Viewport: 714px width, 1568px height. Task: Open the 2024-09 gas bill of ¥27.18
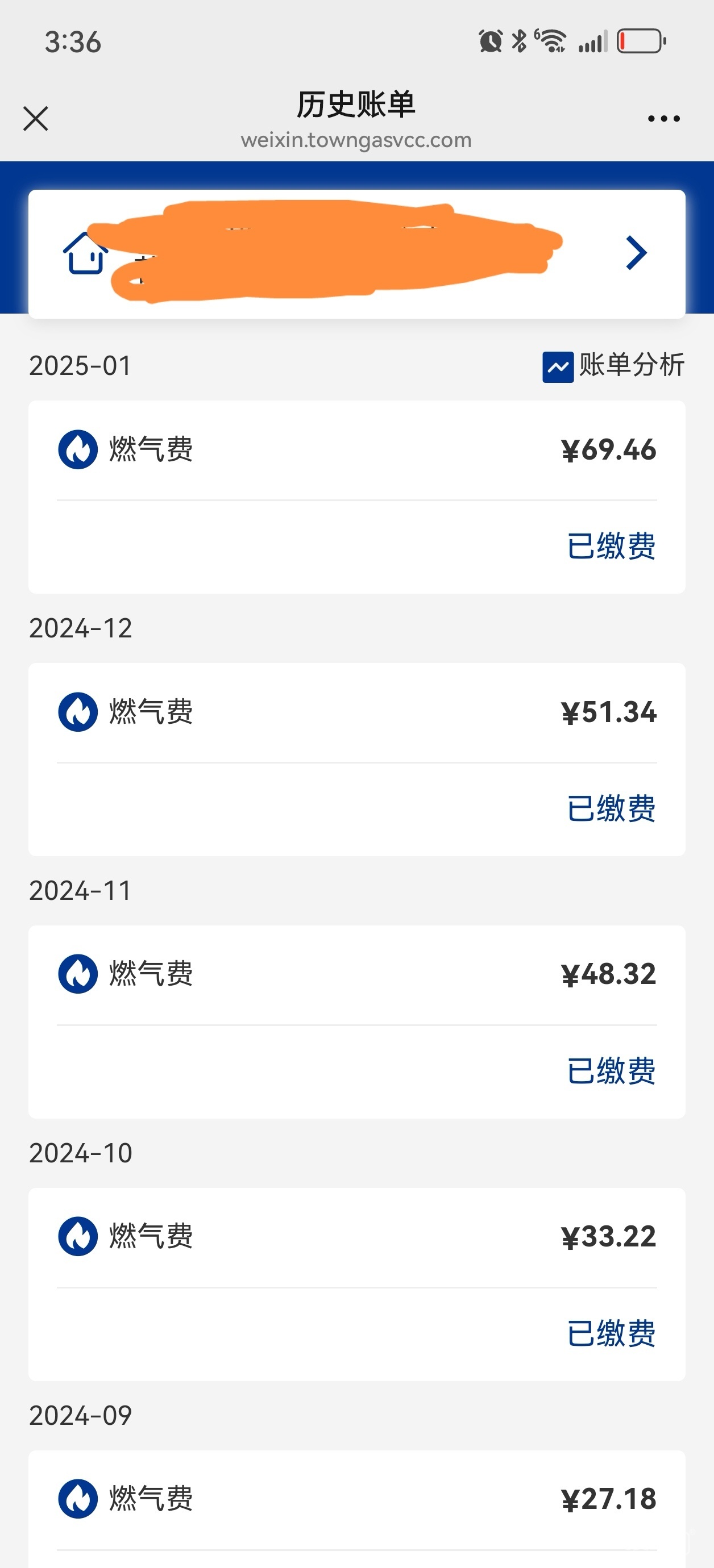click(356, 1500)
